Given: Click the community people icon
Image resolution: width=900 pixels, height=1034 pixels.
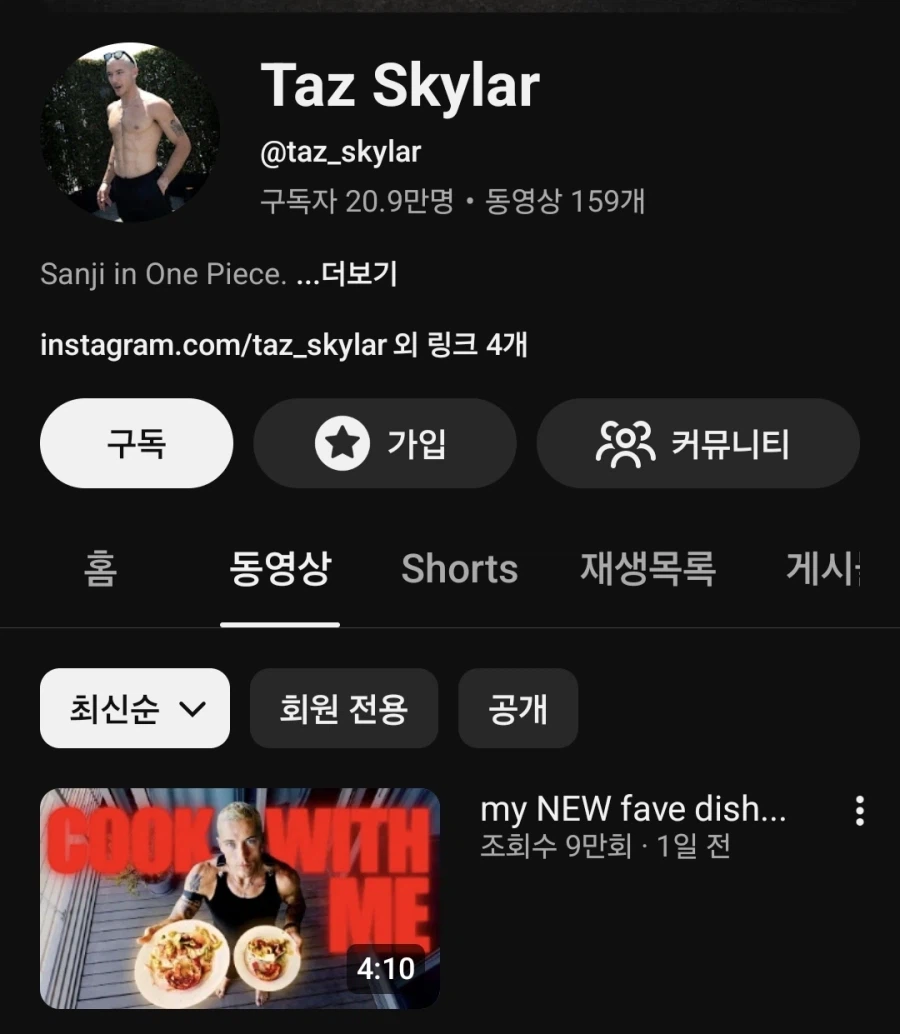Looking at the screenshot, I should tap(627, 443).
